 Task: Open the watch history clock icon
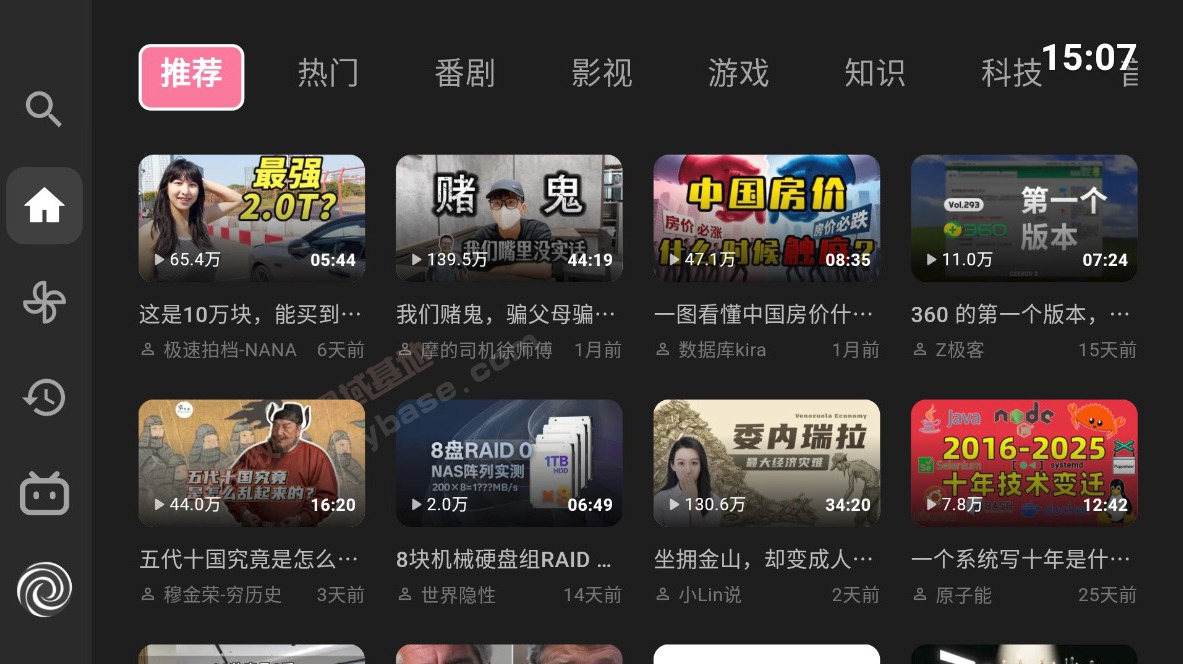pyautogui.click(x=44, y=398)
